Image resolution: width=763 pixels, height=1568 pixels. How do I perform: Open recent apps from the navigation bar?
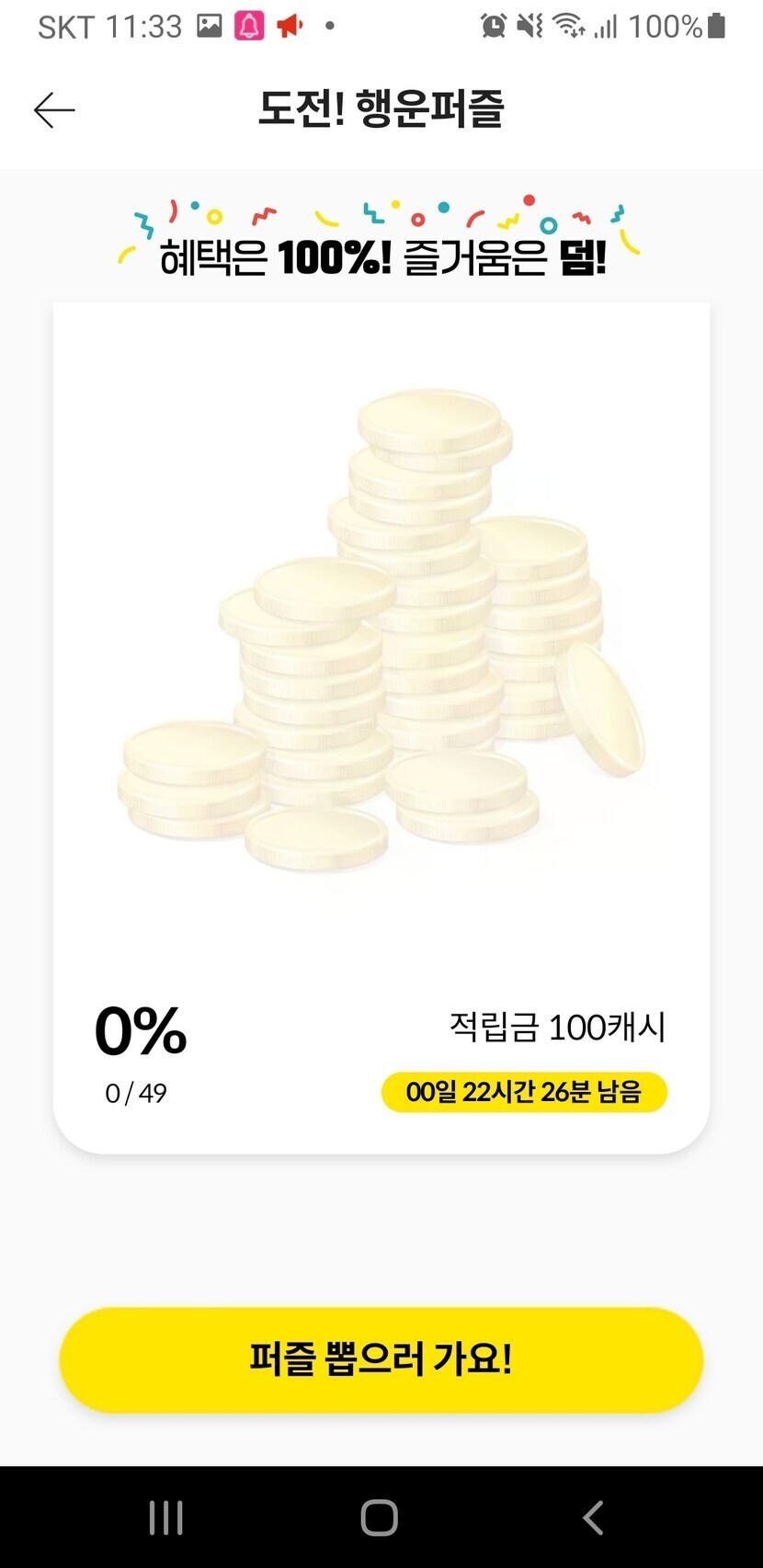[x=166, y=1517]
